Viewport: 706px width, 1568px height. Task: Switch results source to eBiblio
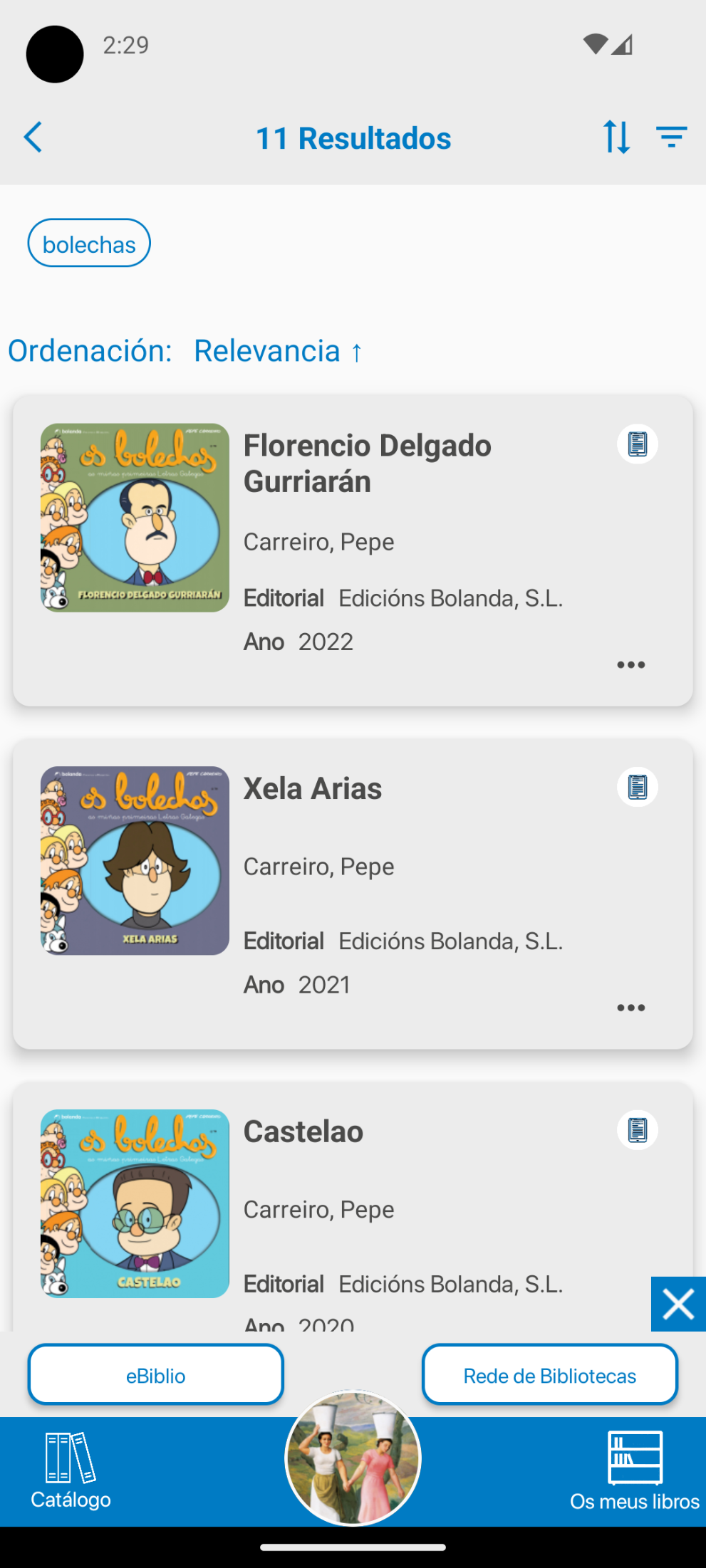(x=155, y=1375)
